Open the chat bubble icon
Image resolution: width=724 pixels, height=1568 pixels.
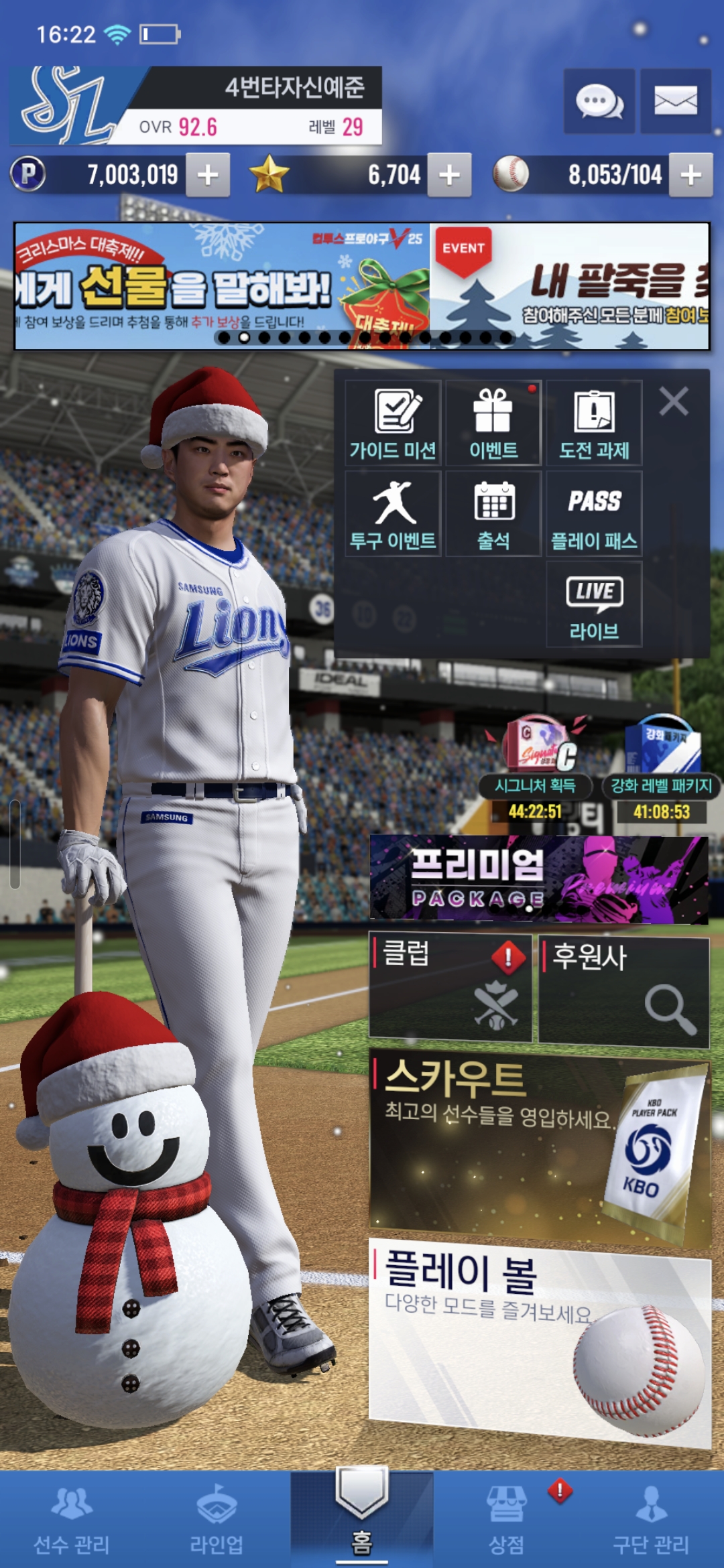pos(599,102)
